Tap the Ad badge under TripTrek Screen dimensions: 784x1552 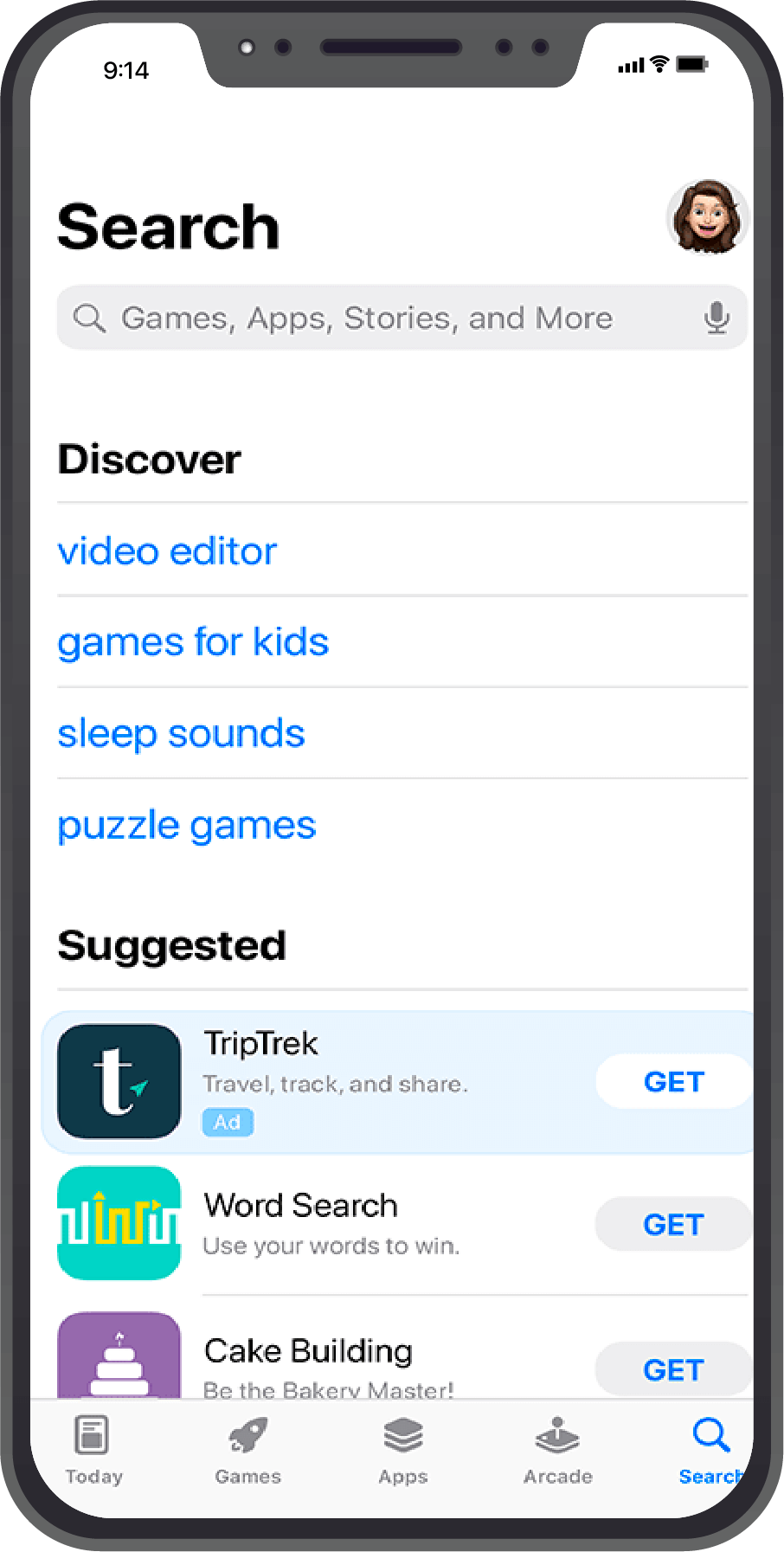pyautogui.click(x=227, y=1122)
